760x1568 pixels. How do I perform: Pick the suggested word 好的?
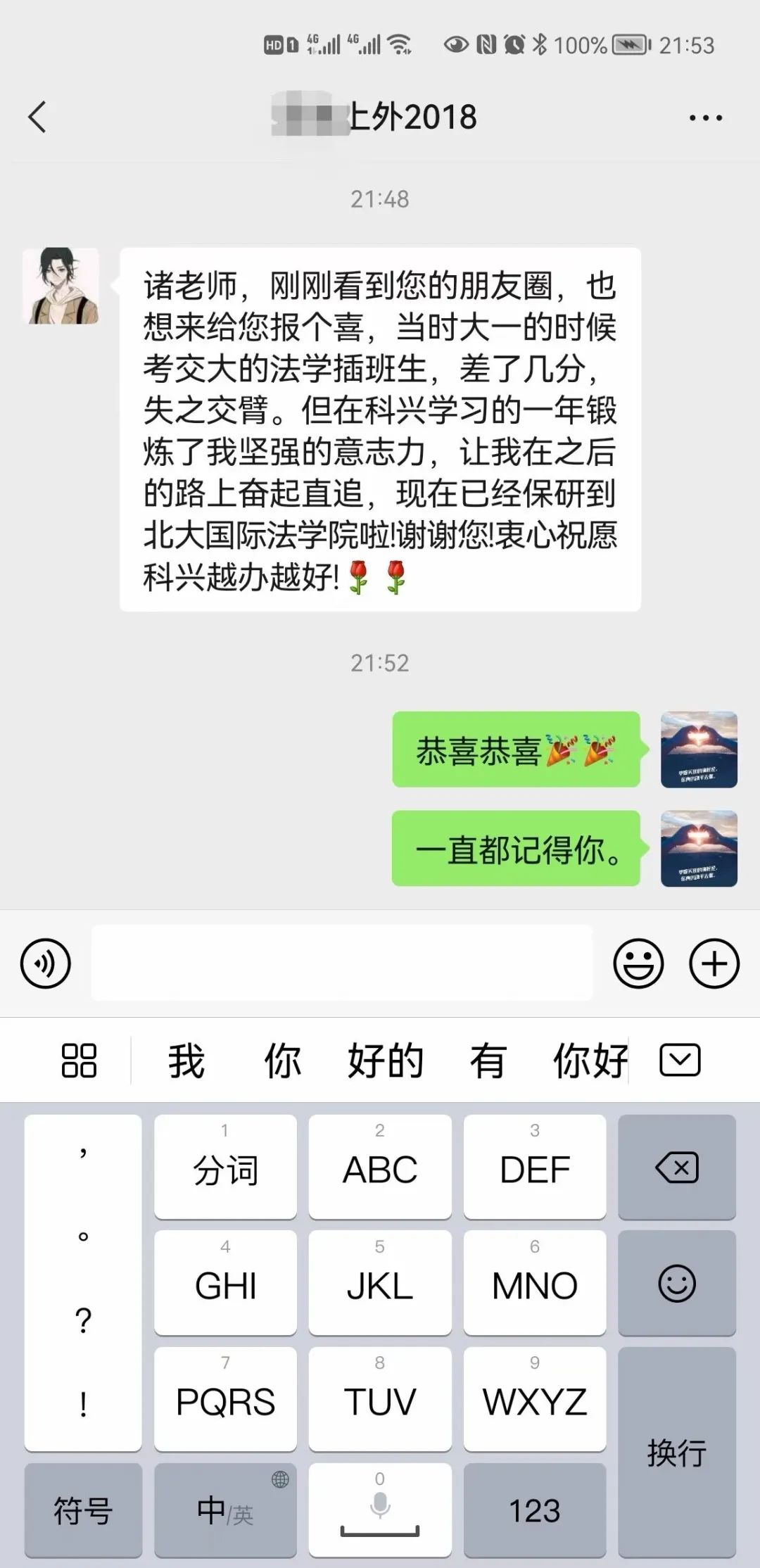click(x=385, y=1061)
